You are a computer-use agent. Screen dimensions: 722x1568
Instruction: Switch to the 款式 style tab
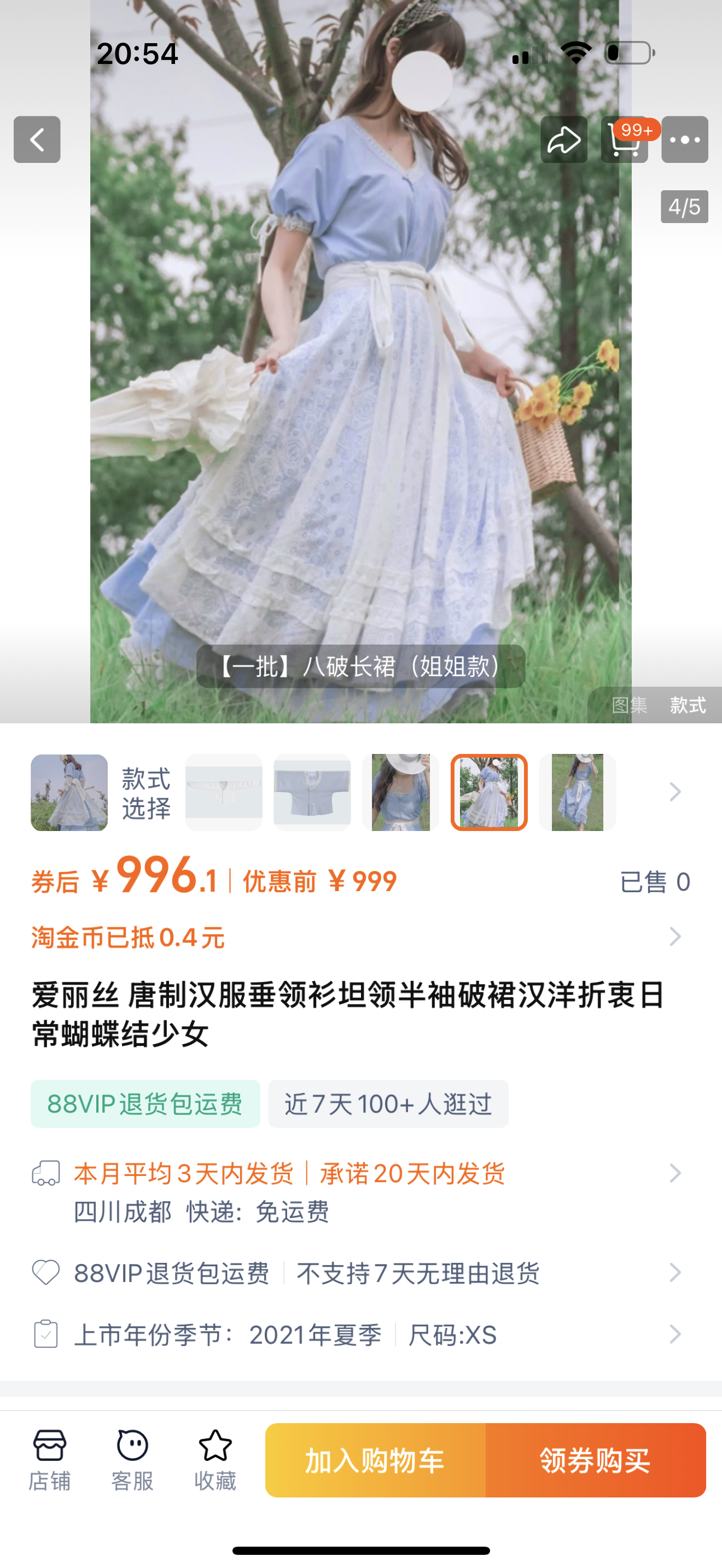pyautogui.click(x=688, y=705)
